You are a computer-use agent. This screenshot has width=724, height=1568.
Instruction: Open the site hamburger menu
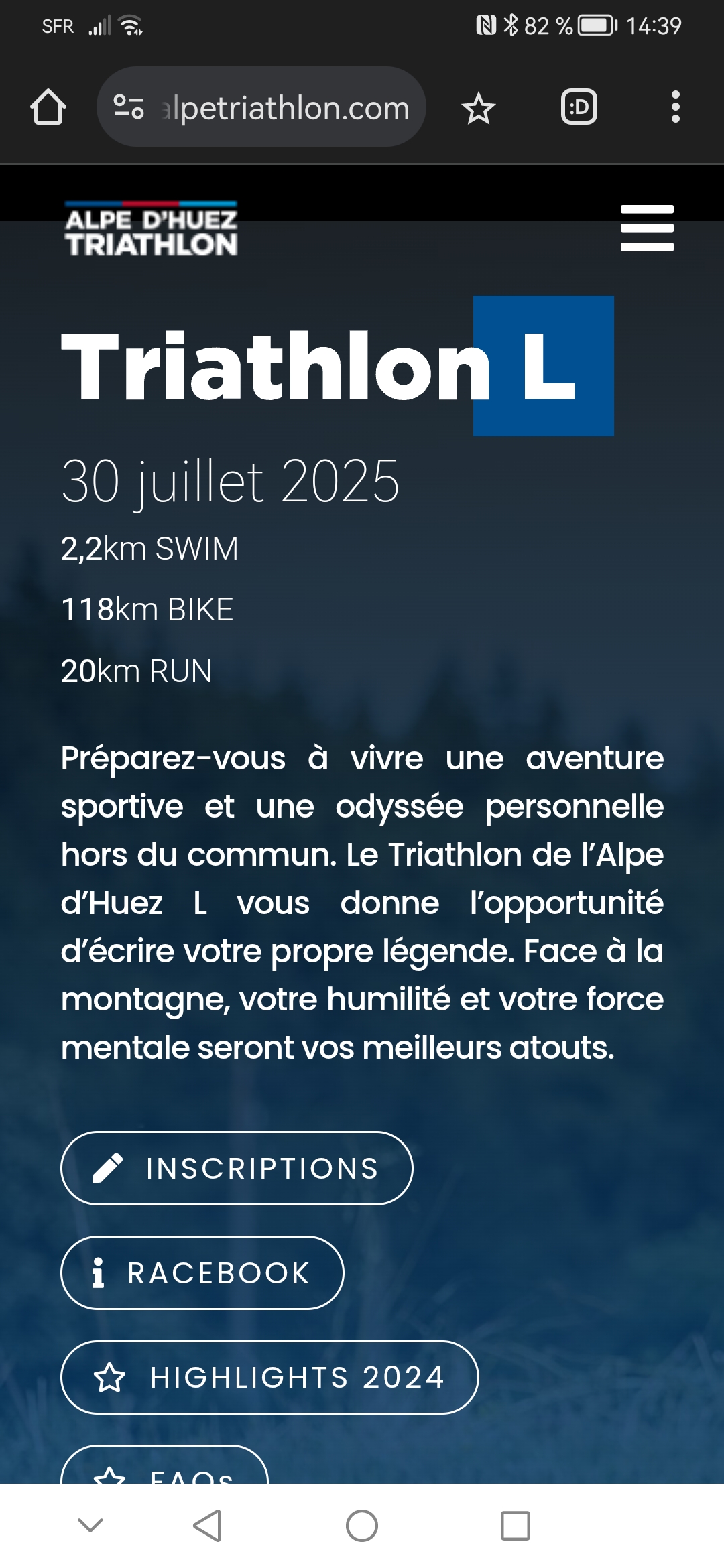point(647,228)
